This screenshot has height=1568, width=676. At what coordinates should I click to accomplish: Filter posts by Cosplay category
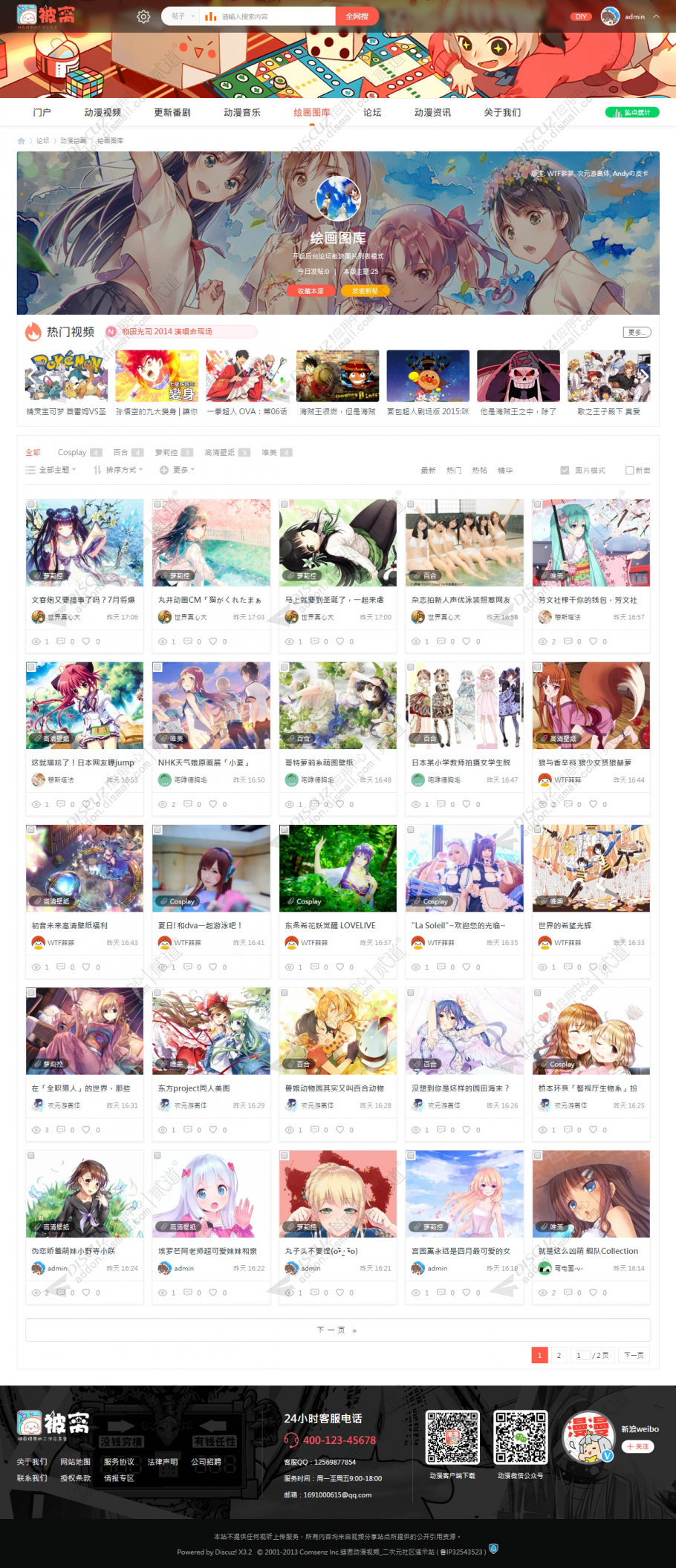point(72,452)
